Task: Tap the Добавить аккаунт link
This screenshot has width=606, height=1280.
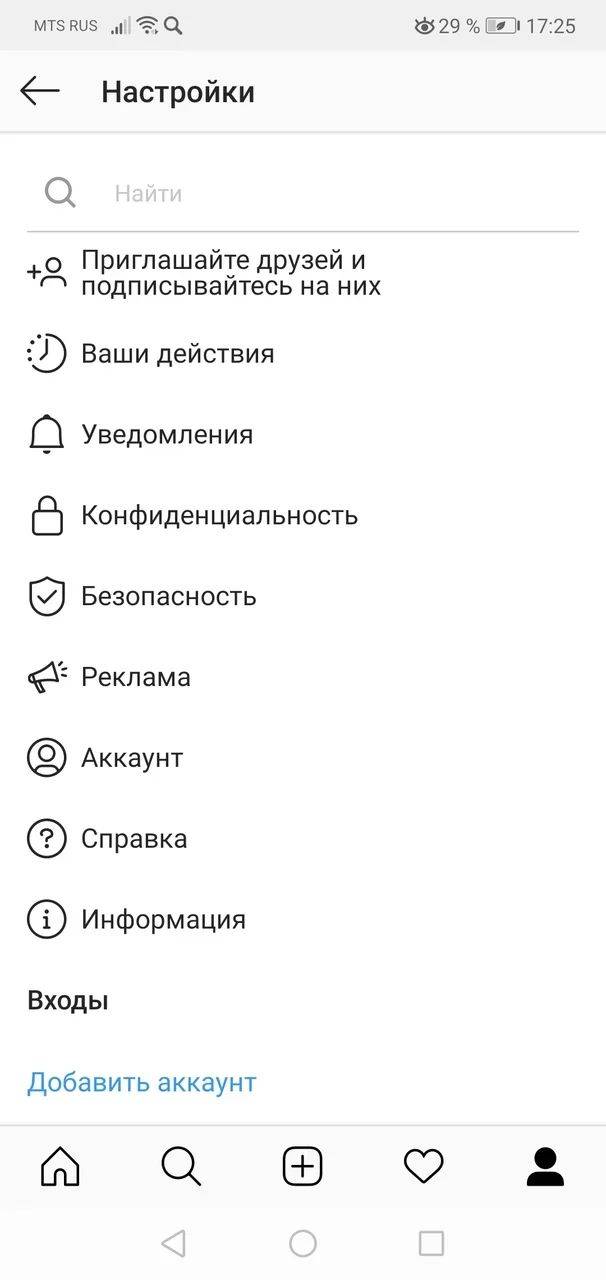Action: (x=142, y=1082)
